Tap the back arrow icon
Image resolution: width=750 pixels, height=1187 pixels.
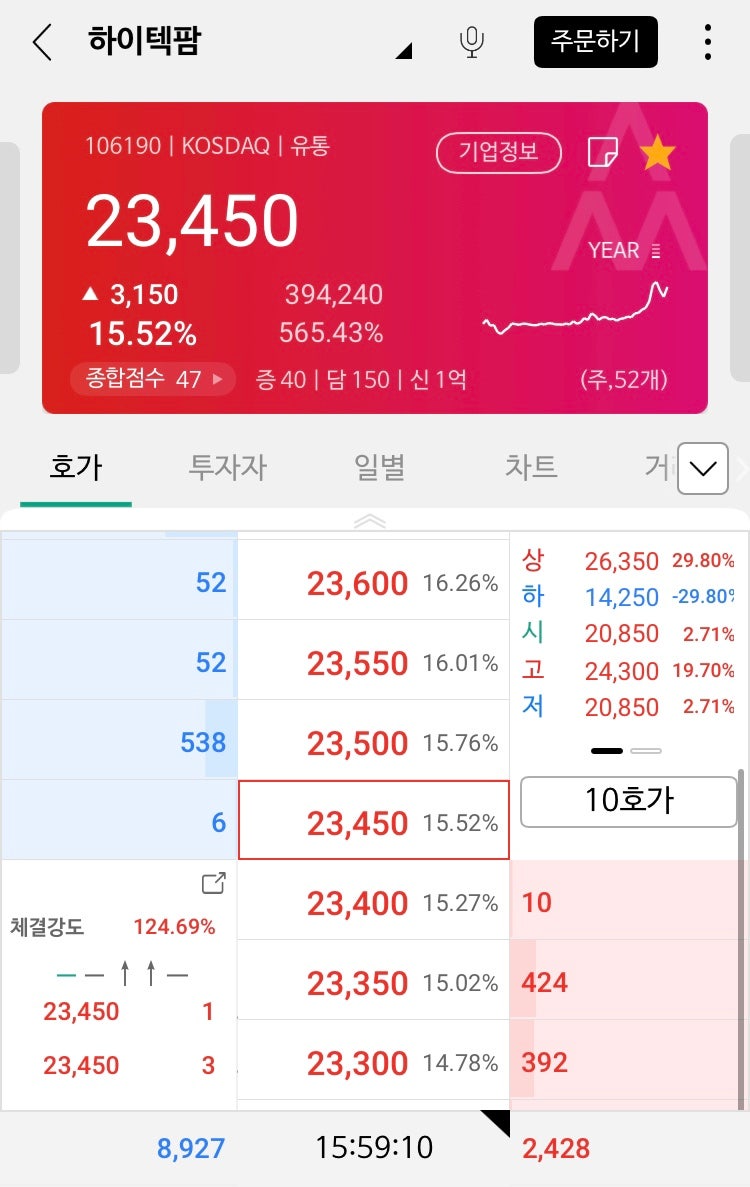click(40, 42)
